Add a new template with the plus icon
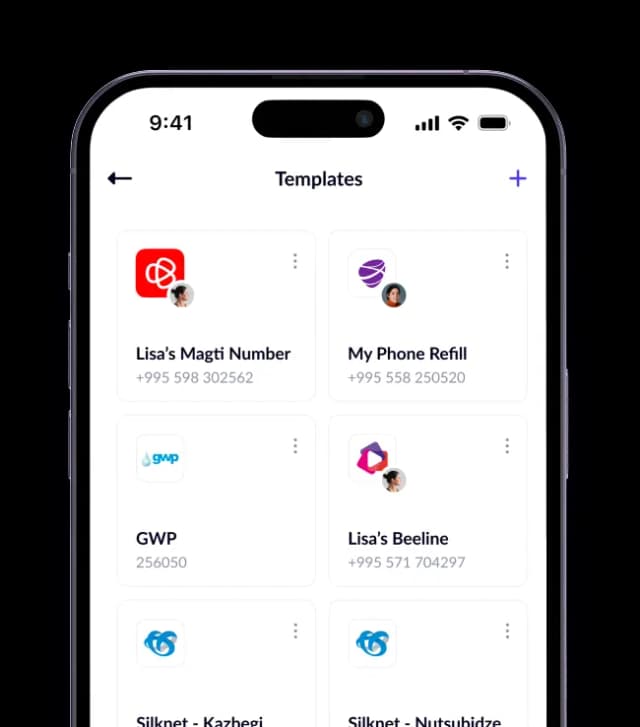 [517, 179]
